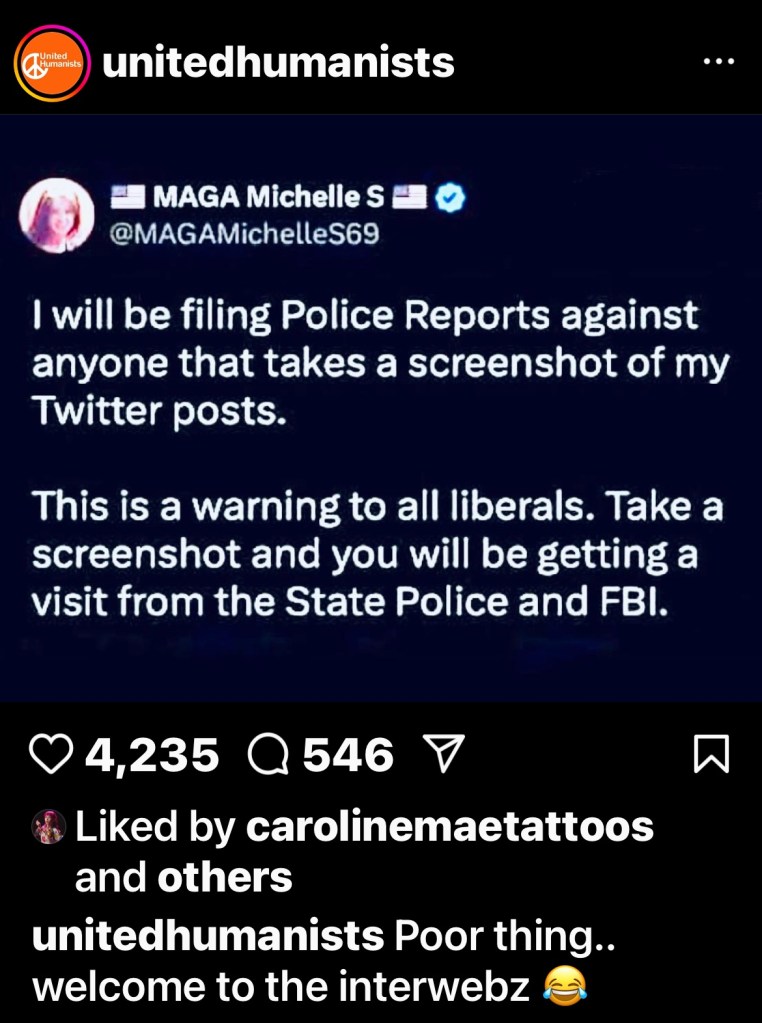This screenshot has height=1023, width=762.
Task: Open the MAGA Michelle tweet image
Action: 381,410
